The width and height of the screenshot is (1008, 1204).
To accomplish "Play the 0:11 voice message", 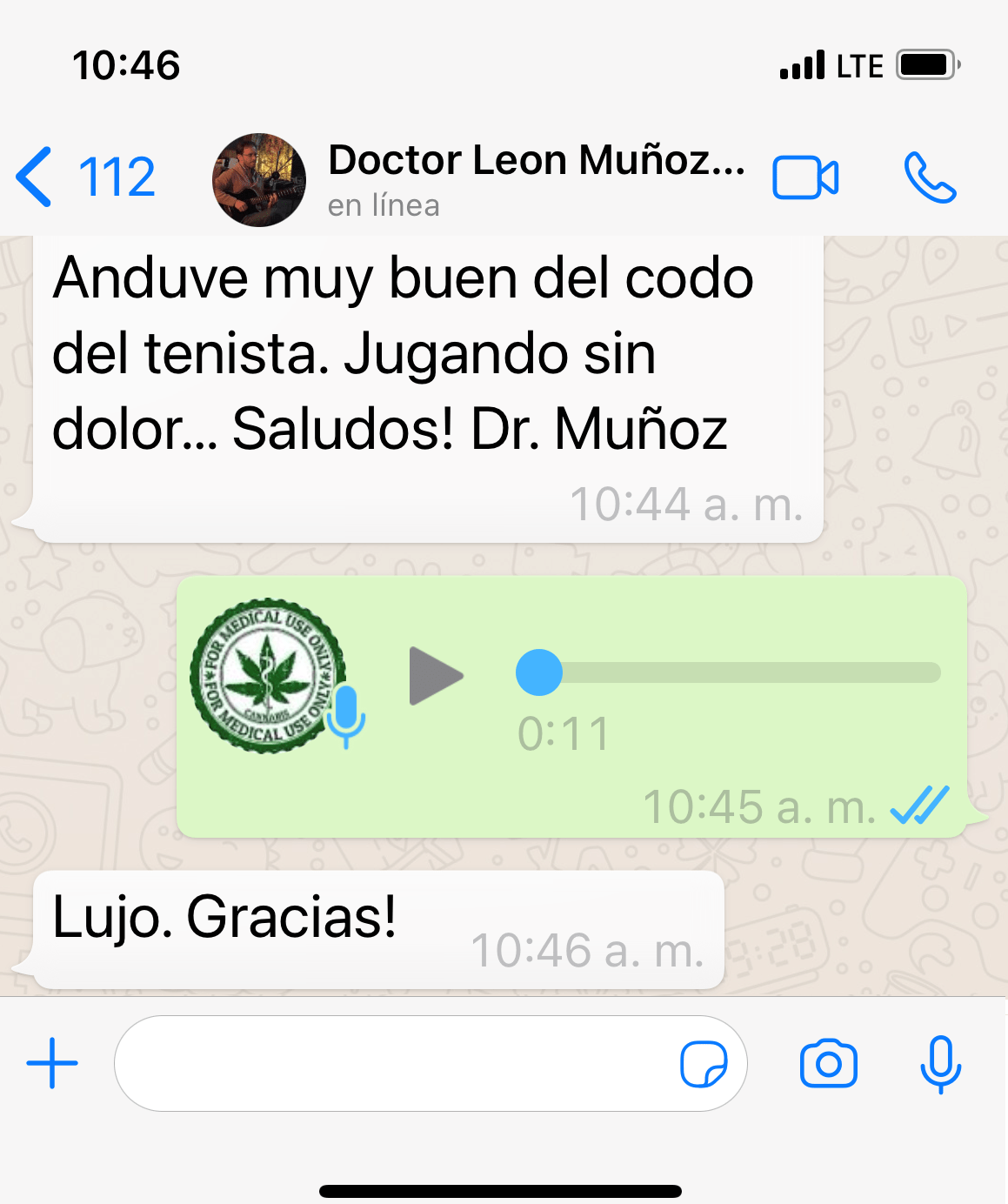I will click(x=435, y=675).
